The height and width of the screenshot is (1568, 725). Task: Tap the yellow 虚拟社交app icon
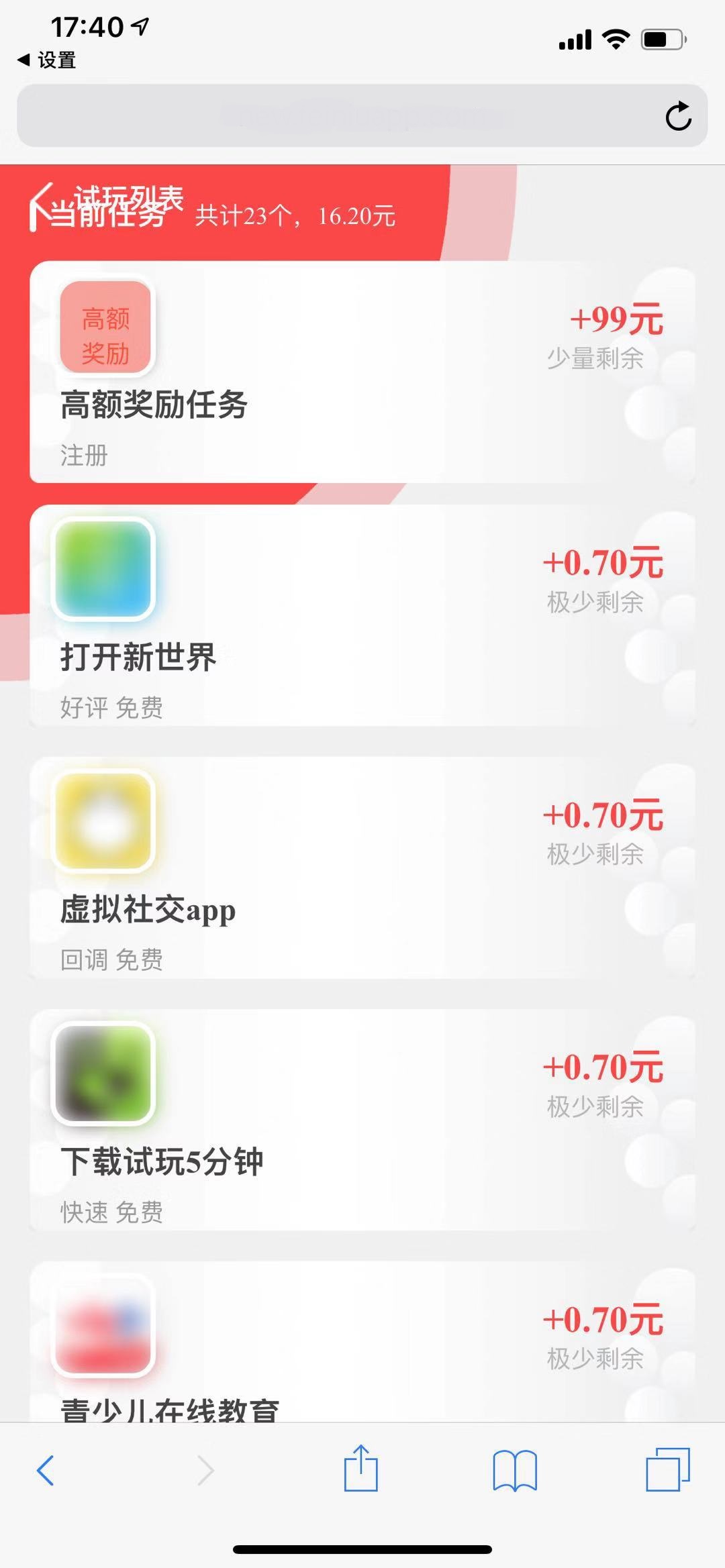[105, 823]
